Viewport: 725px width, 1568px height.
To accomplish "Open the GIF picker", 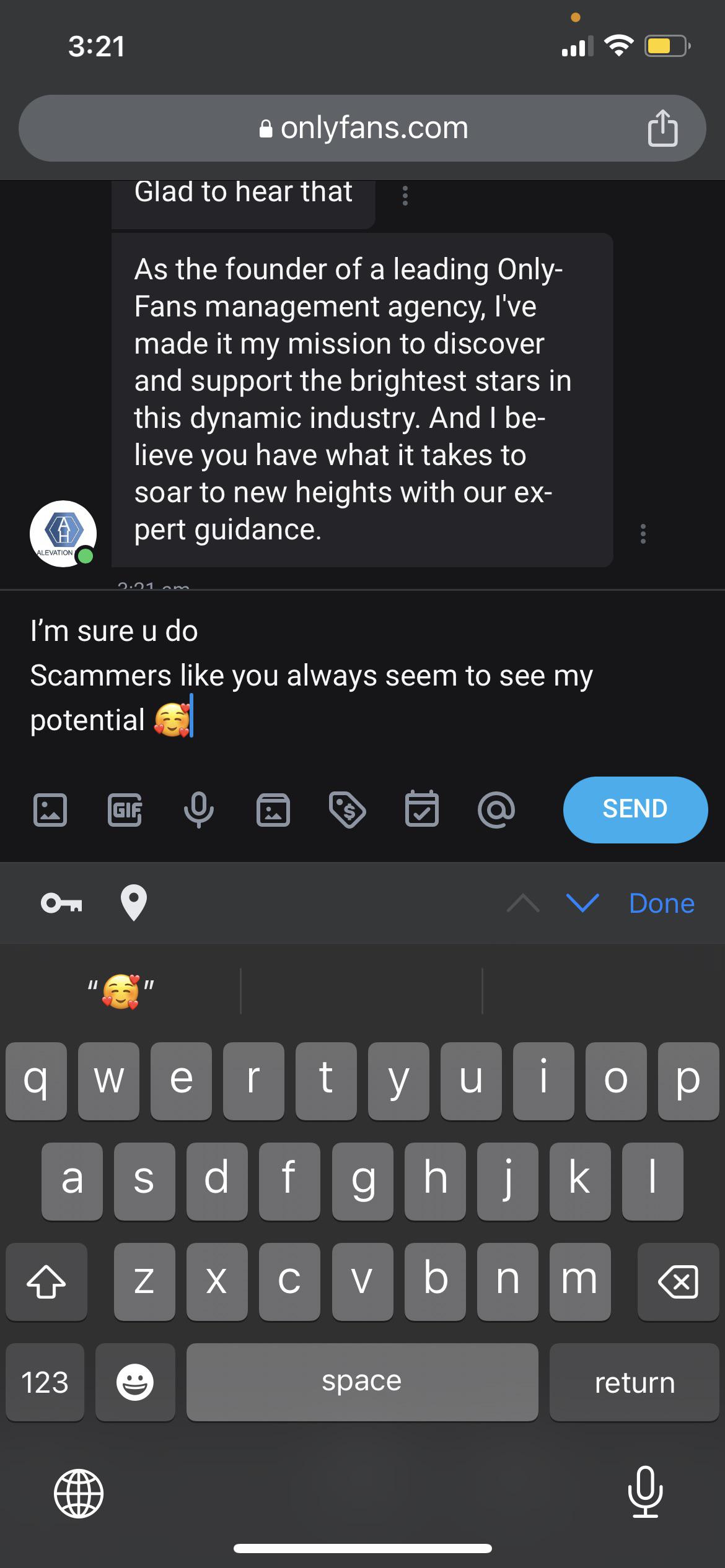I will click(x=125, y=809).
